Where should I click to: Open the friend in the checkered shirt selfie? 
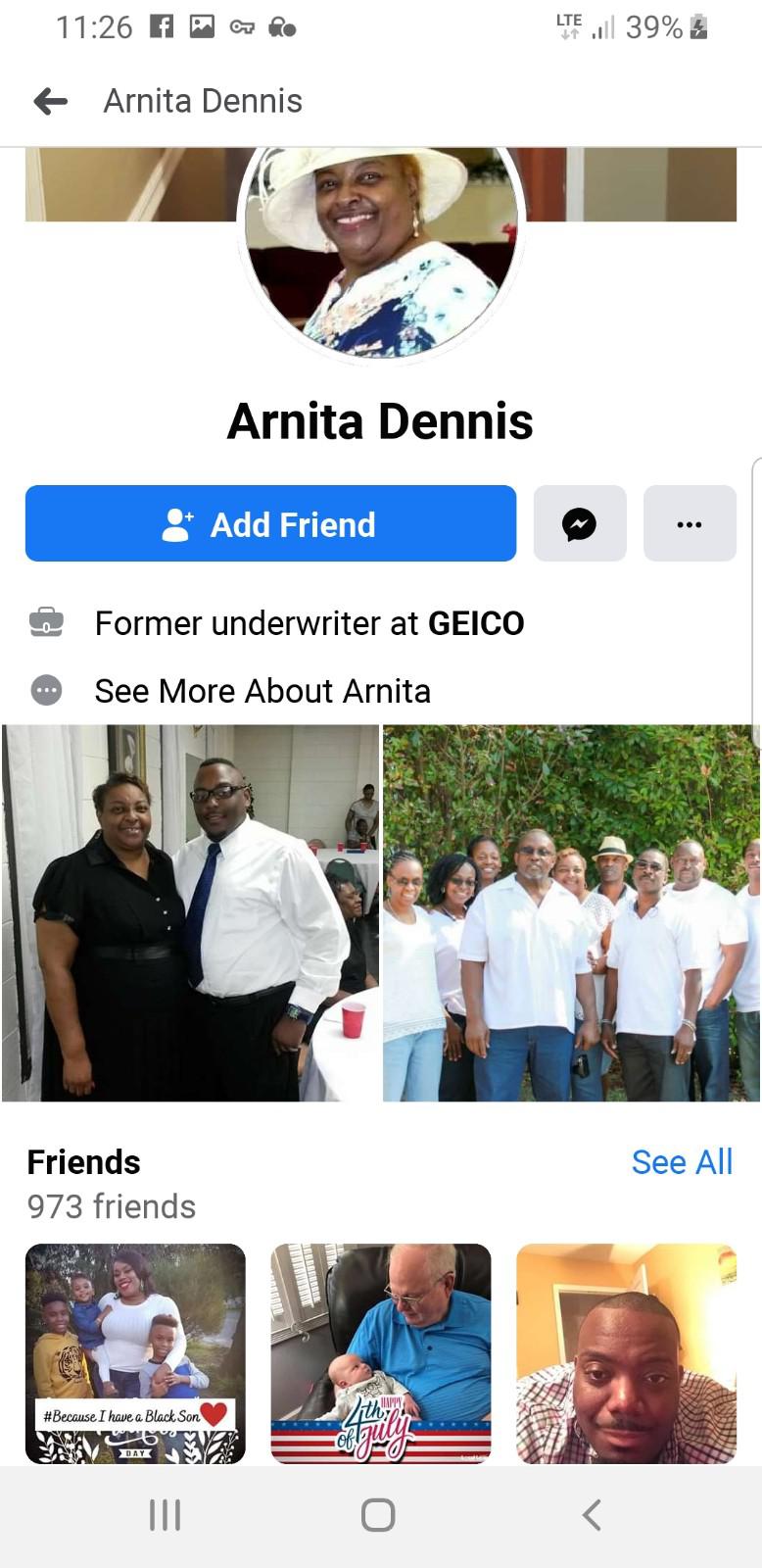click(626, 1352)
